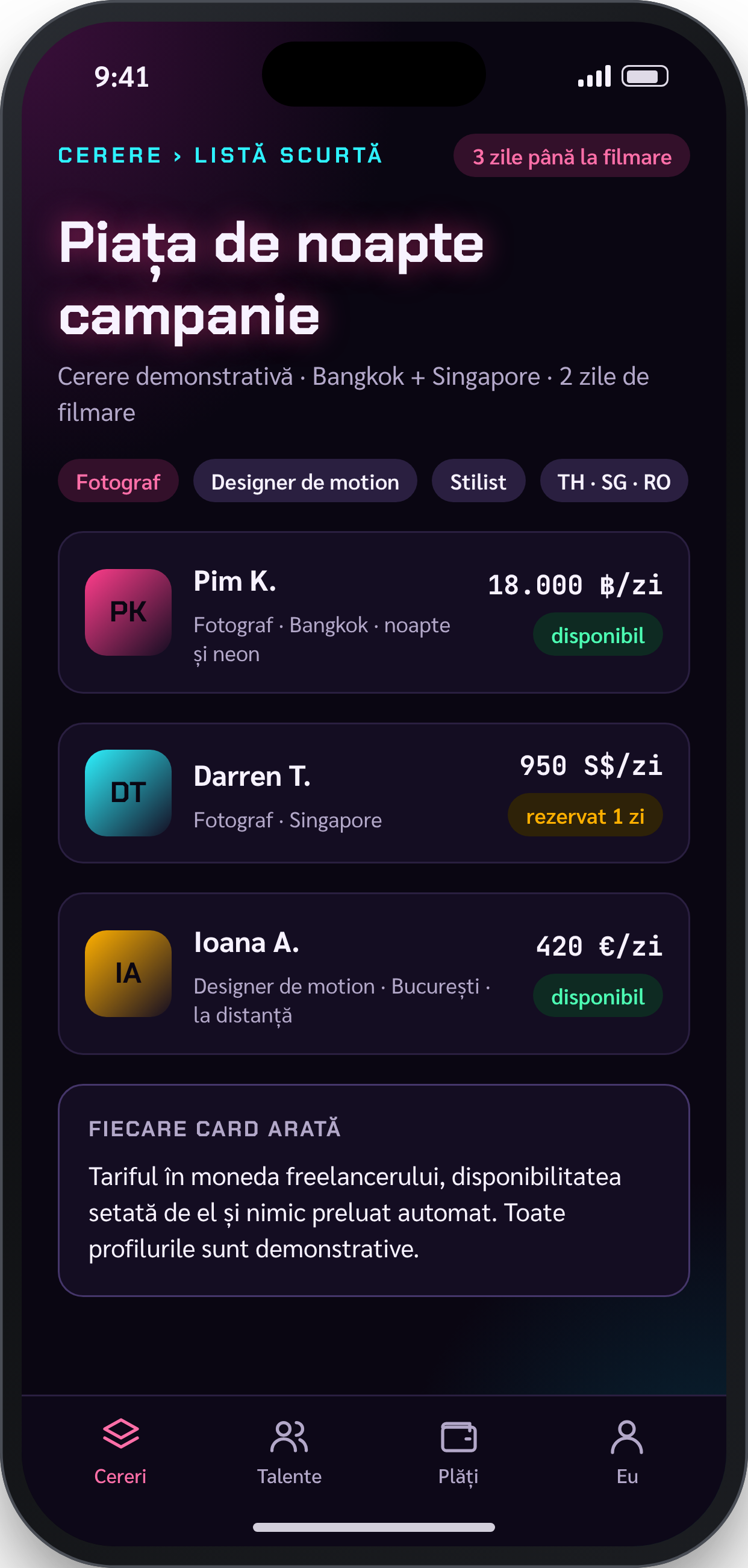The height and width of the screenshot is (1568, 748).
Task: Tap the TH · SG · RO chip
Action: [614, 481]
